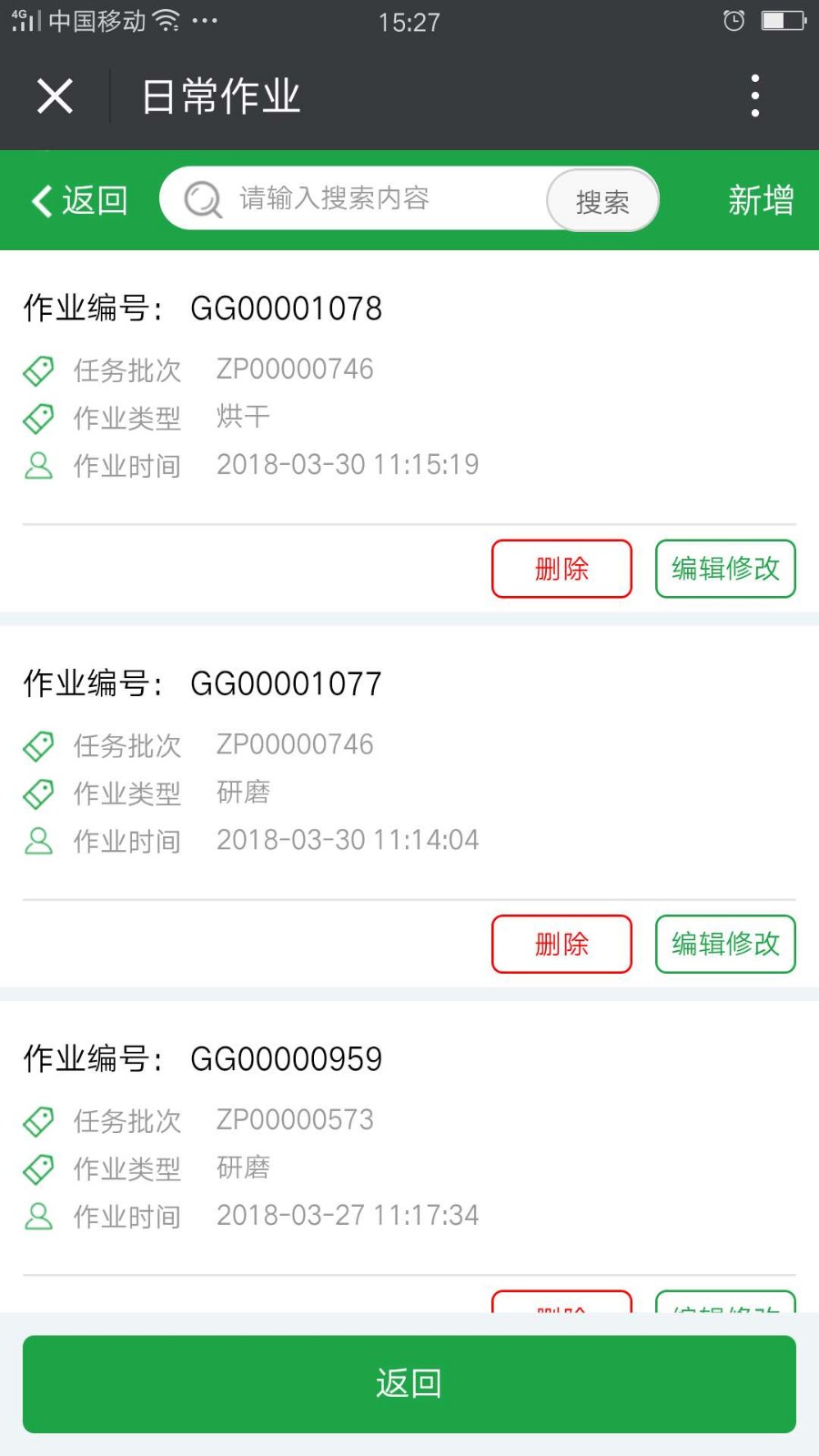This screenshot has height=1456, width=819.
Task: Open the three-dot overflow menu
Action: tap(755, 96)
